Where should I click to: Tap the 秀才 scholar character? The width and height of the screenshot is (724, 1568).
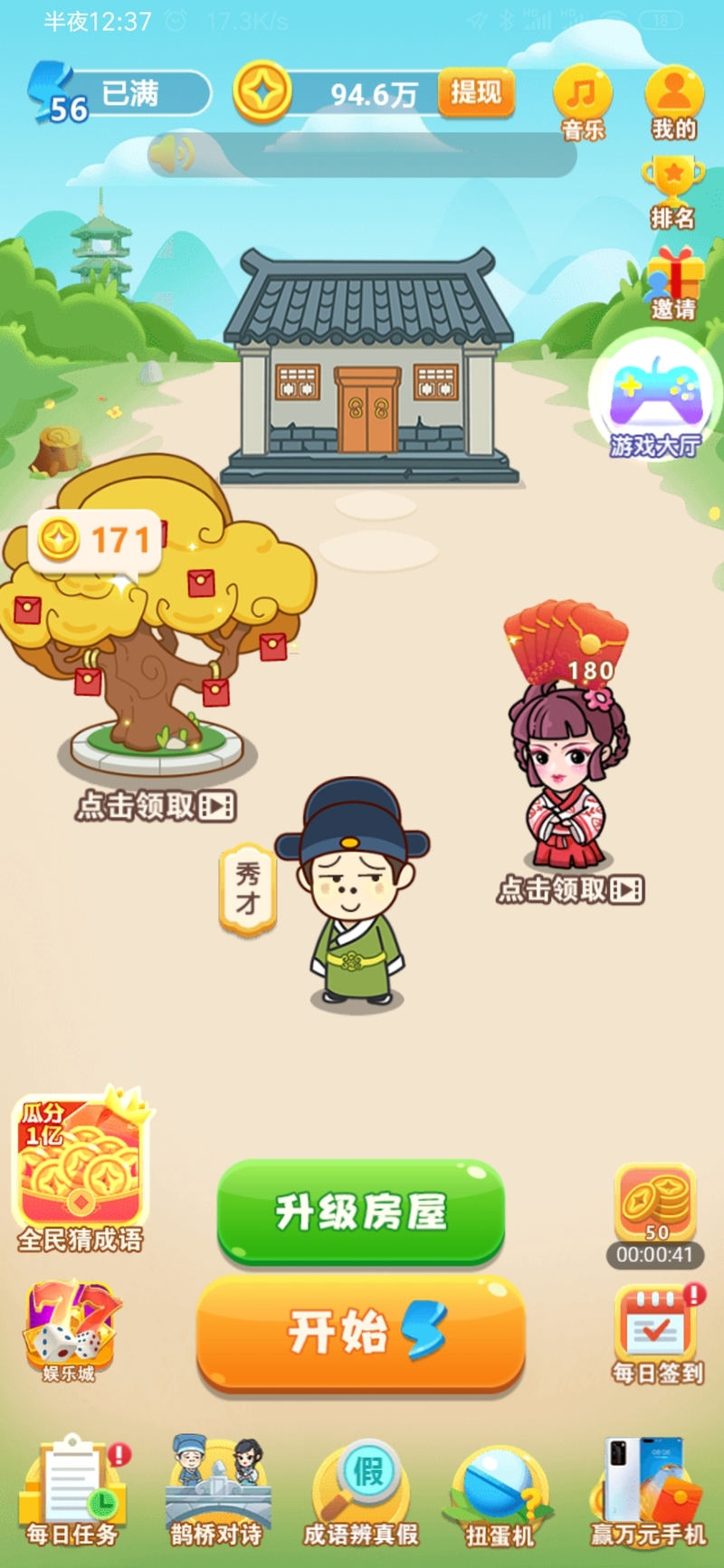(x=355, y=896)
